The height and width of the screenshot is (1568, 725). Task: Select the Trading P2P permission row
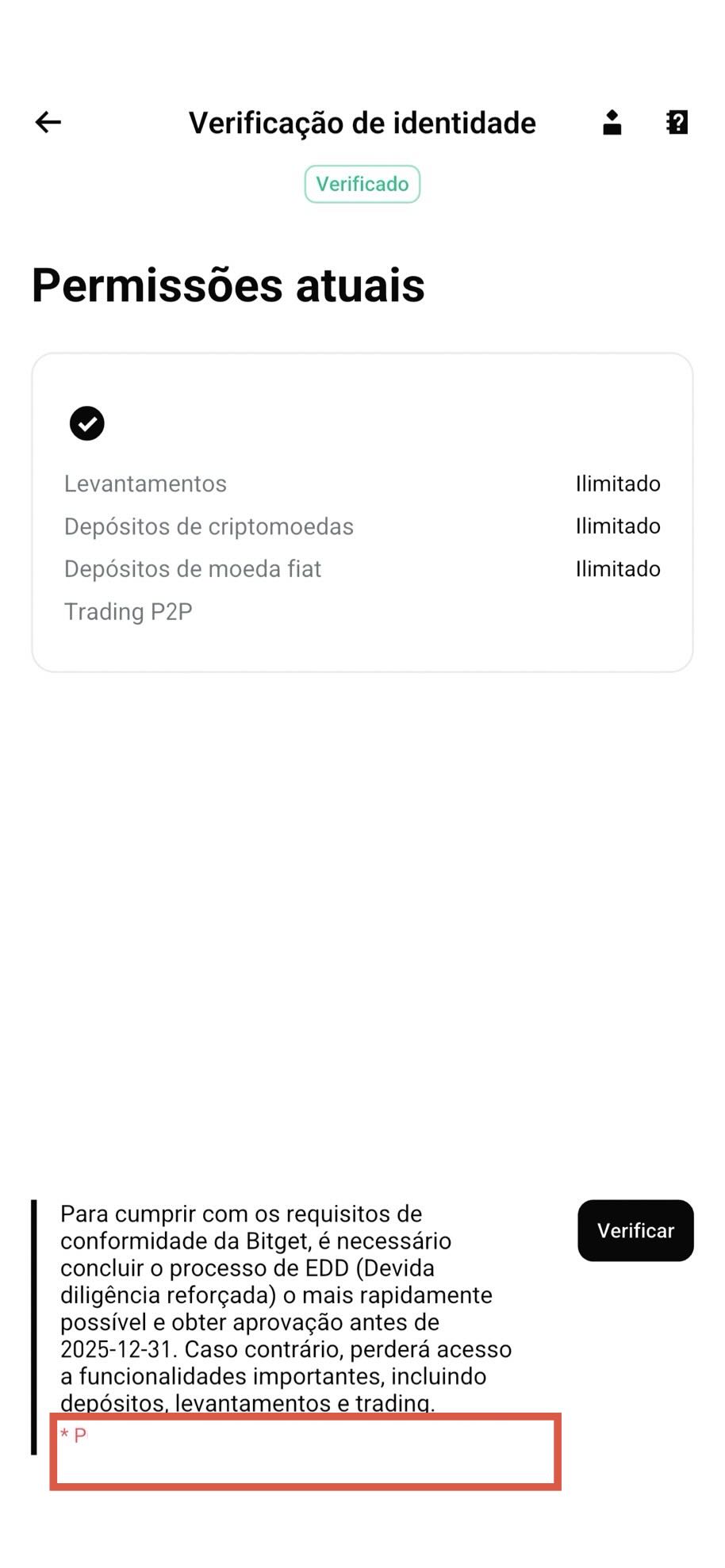(x=129, y=611)
